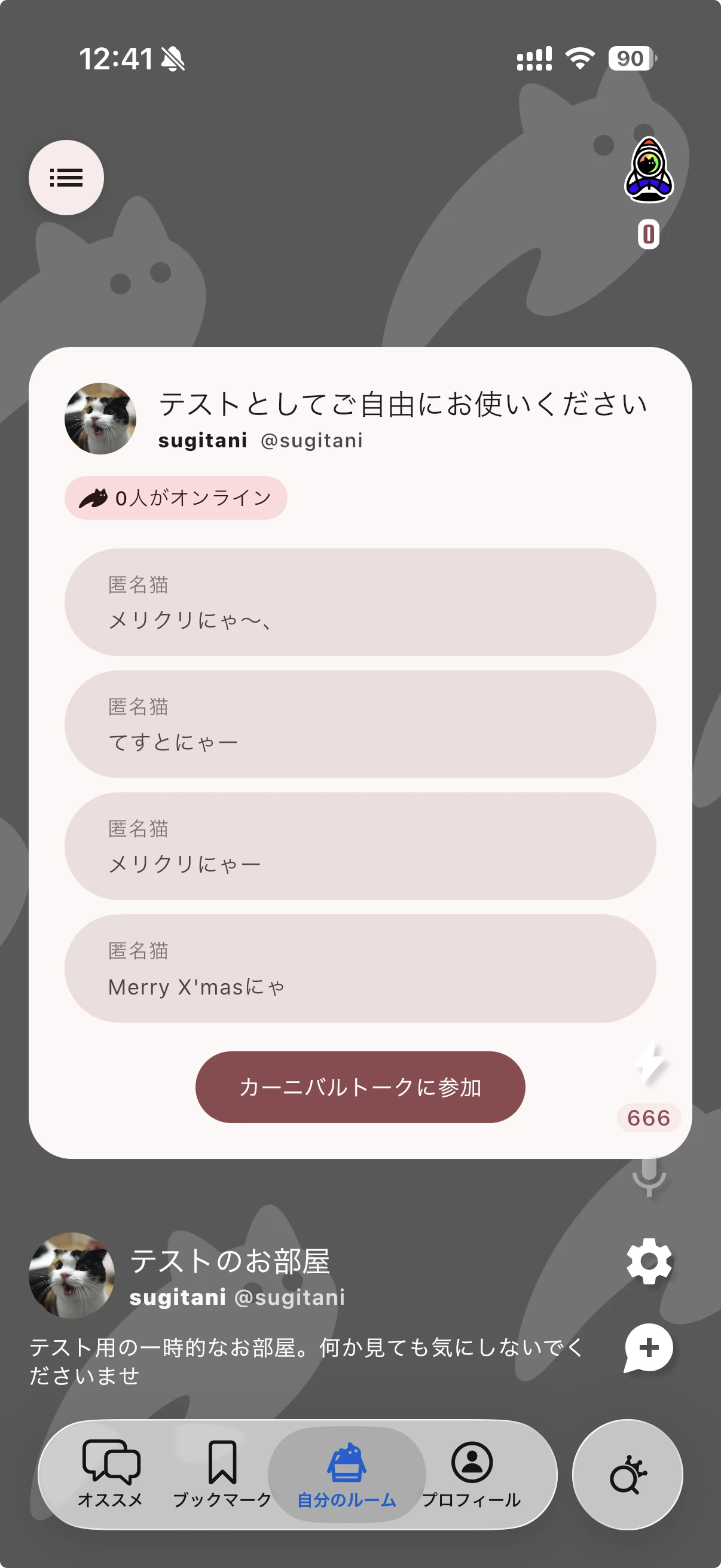Tap the 666 points counter
The image size is (721, 1568).
[649, 1117]
